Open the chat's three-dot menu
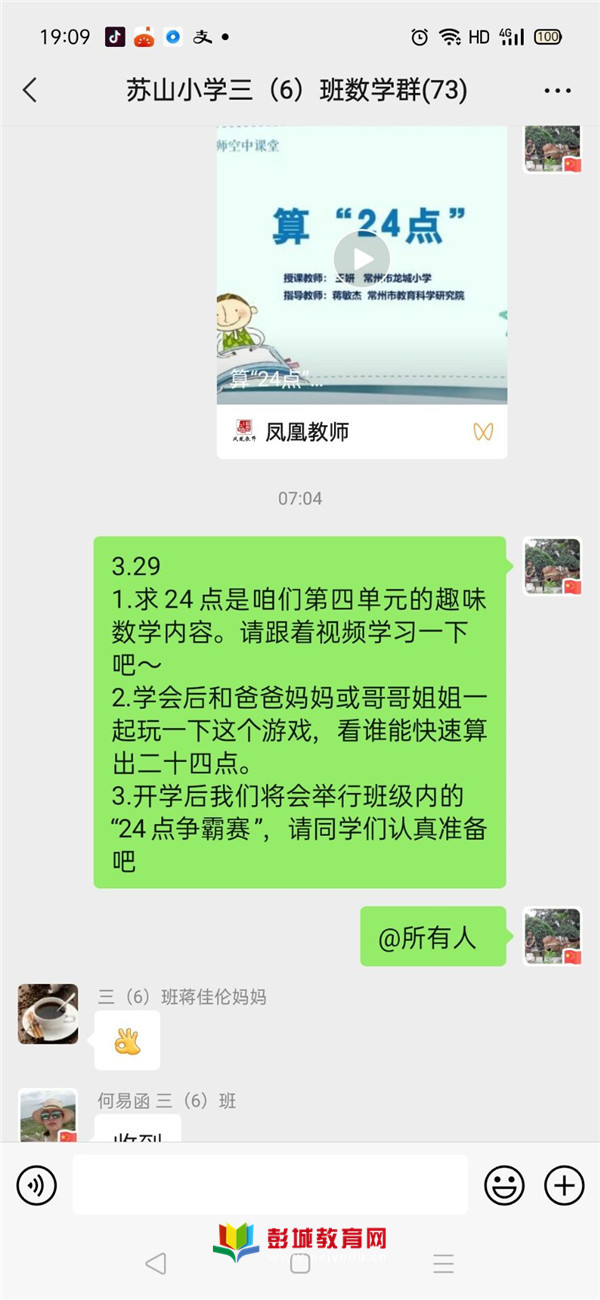Viewport: 600px width, 1300px height. 557,91
